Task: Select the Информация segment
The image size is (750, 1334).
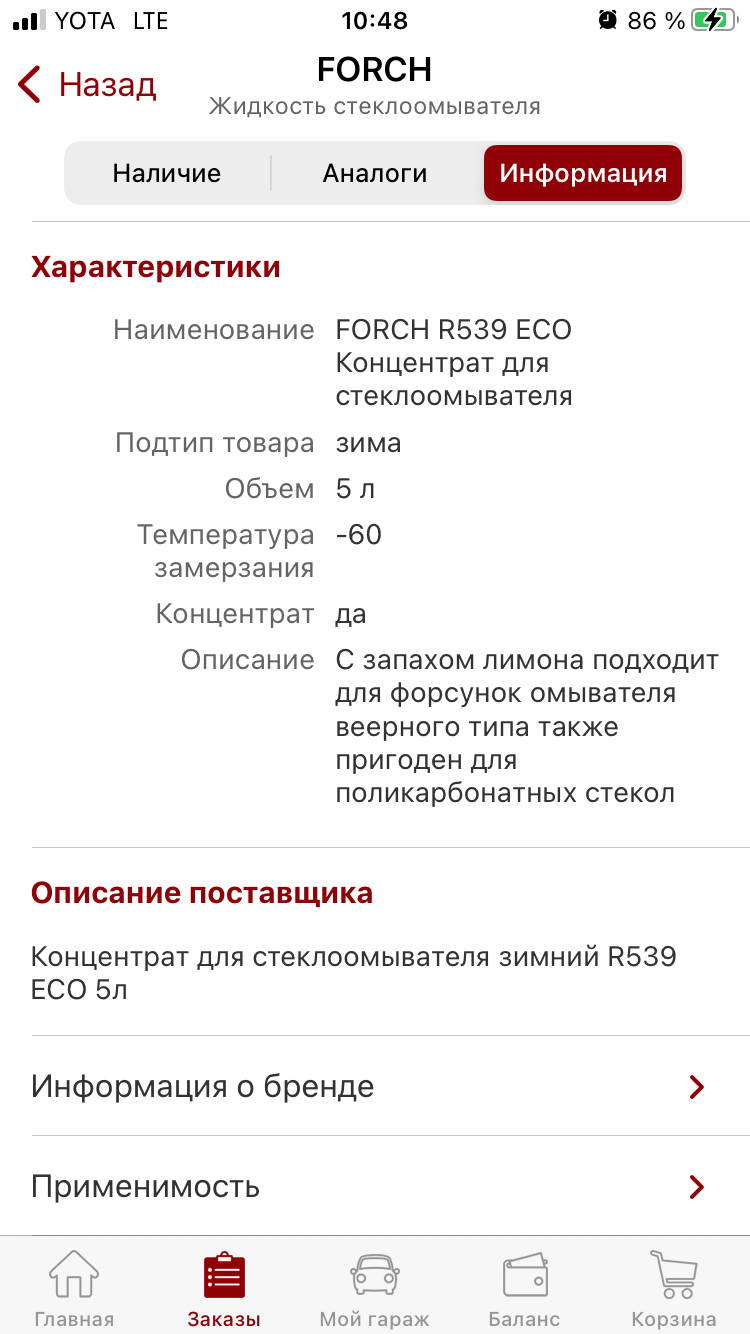Action: click(583, 173)
